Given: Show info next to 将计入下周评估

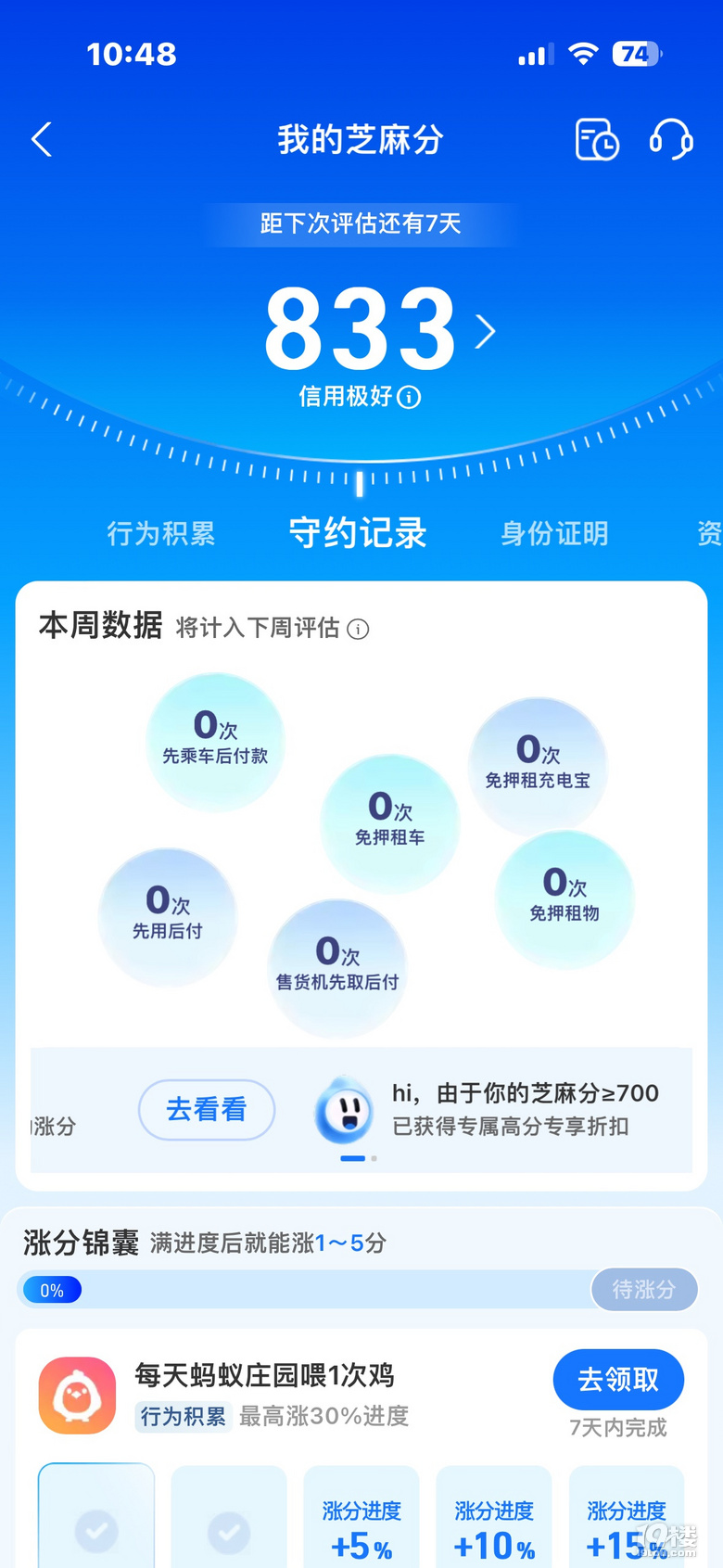Looking at the screenshot, I should (358, 630).
